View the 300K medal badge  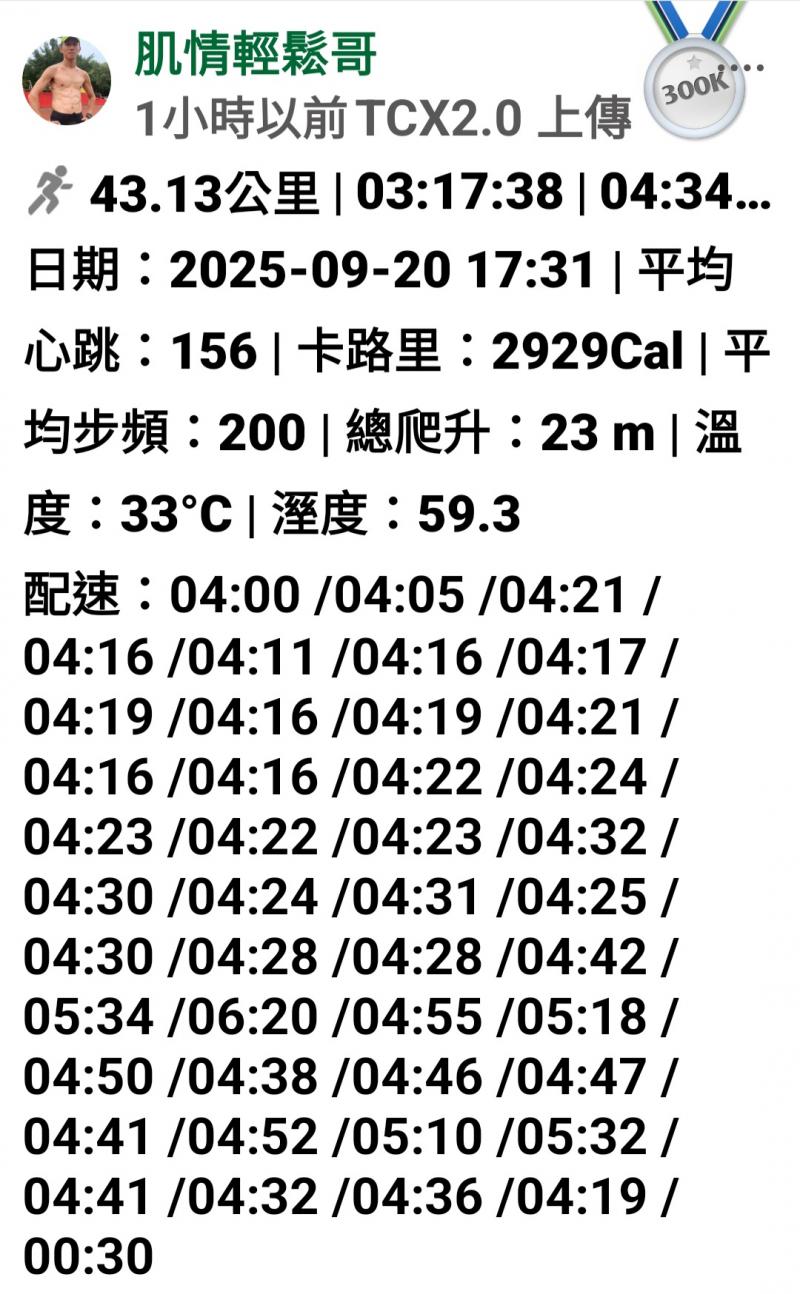695,84
